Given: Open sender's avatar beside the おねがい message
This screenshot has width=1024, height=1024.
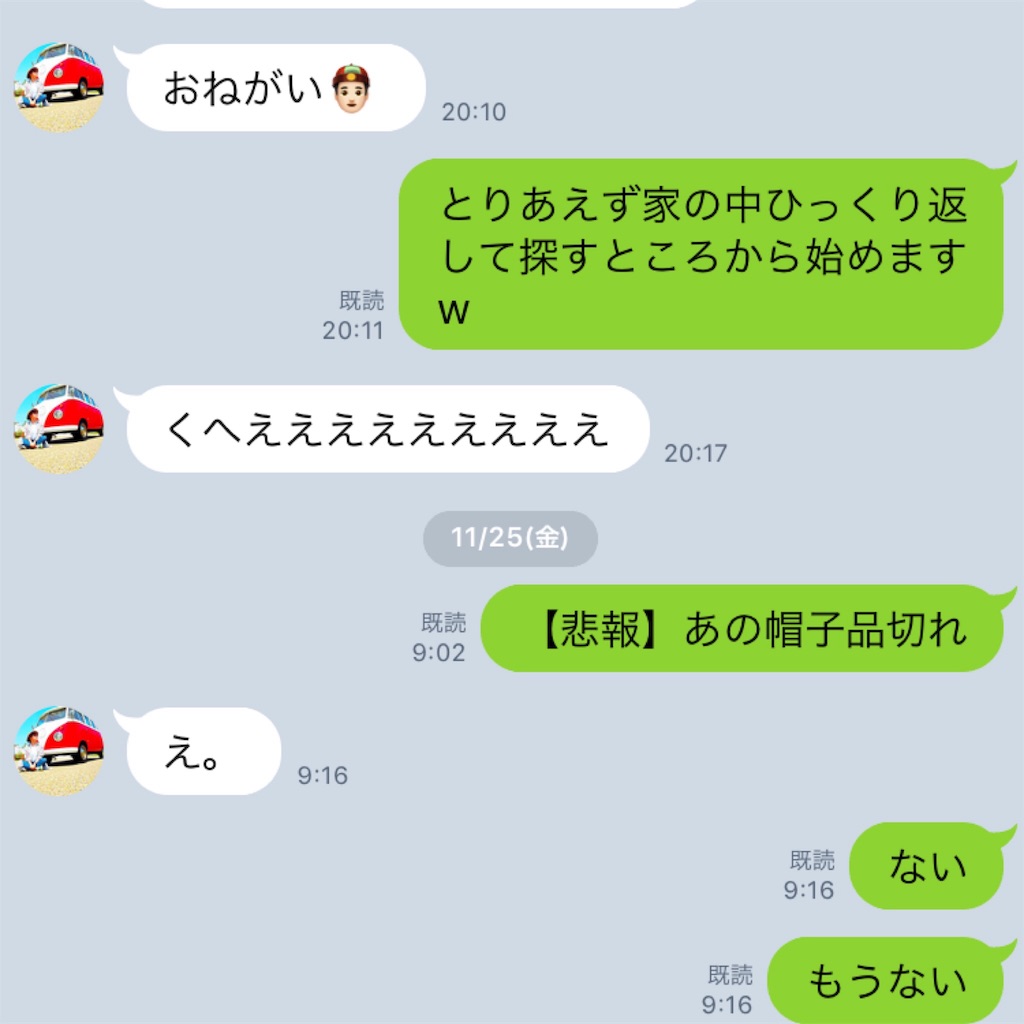Looking at the screenshot, I should [59, 88].
